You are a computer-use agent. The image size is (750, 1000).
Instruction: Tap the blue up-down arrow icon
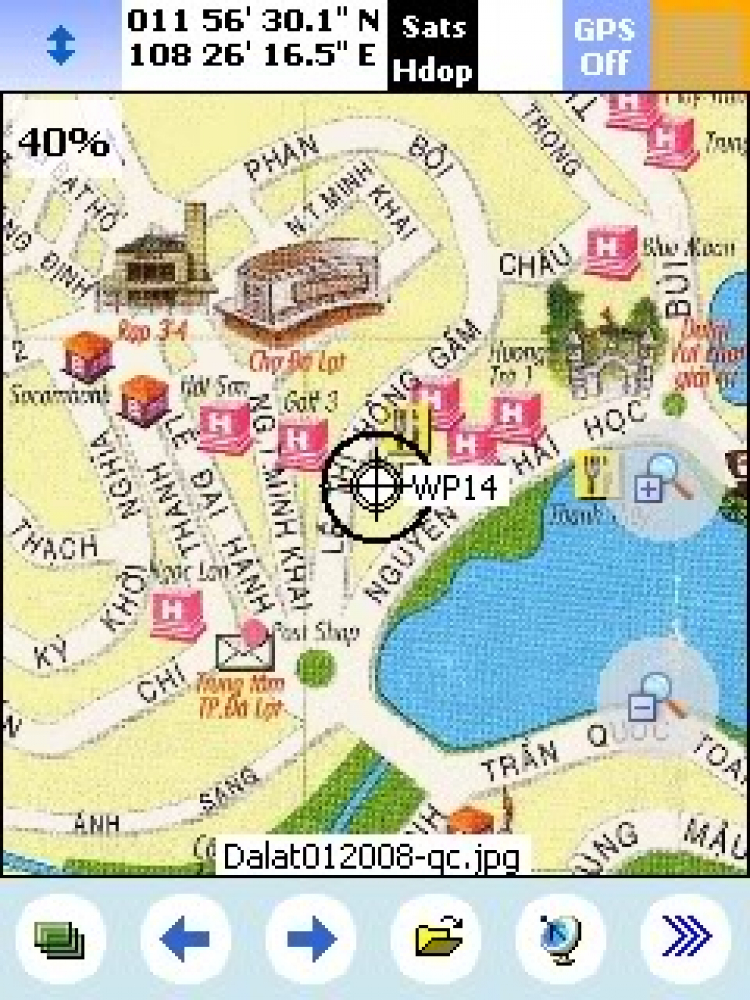pos(60,46)
